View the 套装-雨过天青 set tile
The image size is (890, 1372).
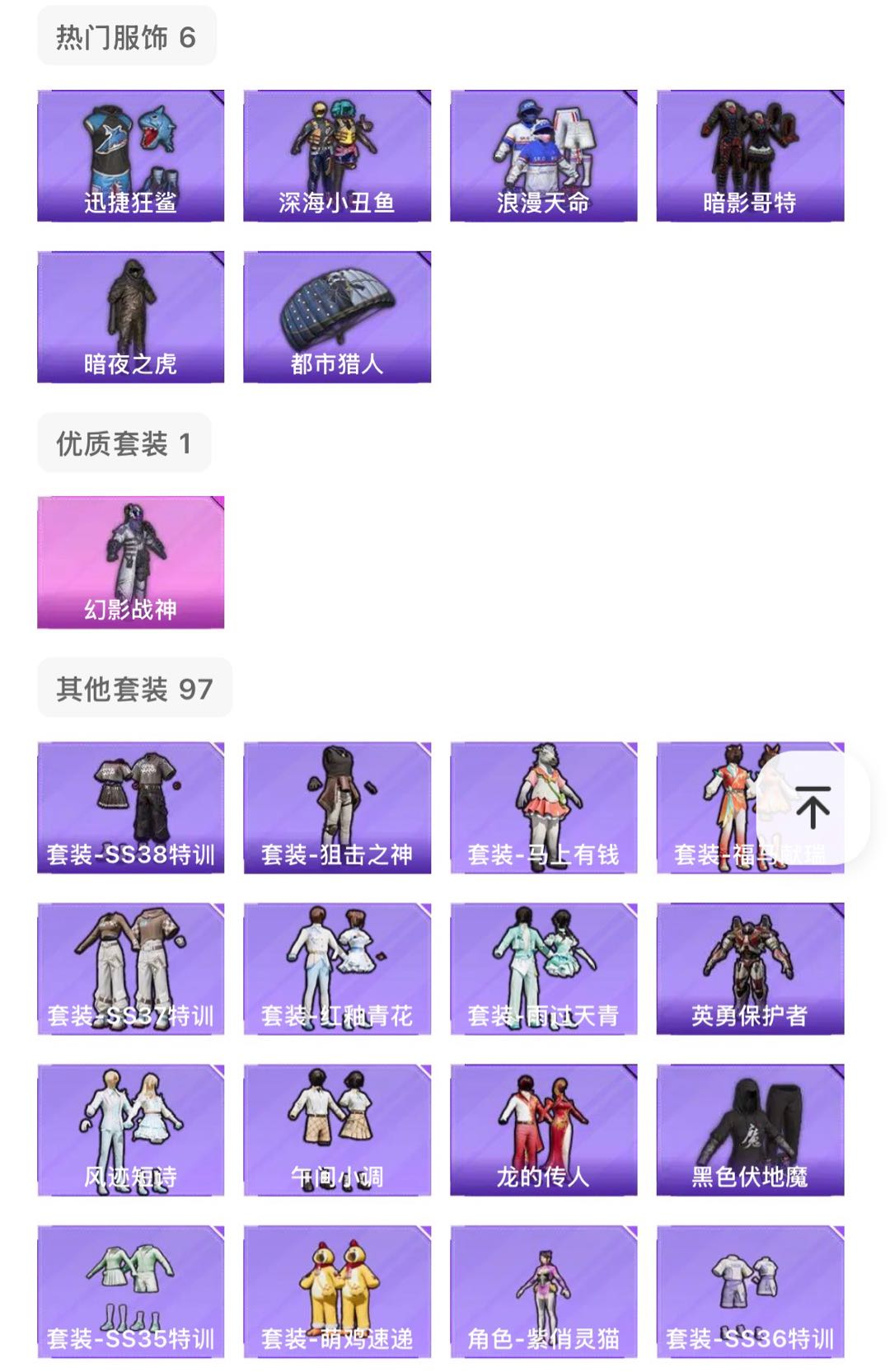tap(544, 969)
